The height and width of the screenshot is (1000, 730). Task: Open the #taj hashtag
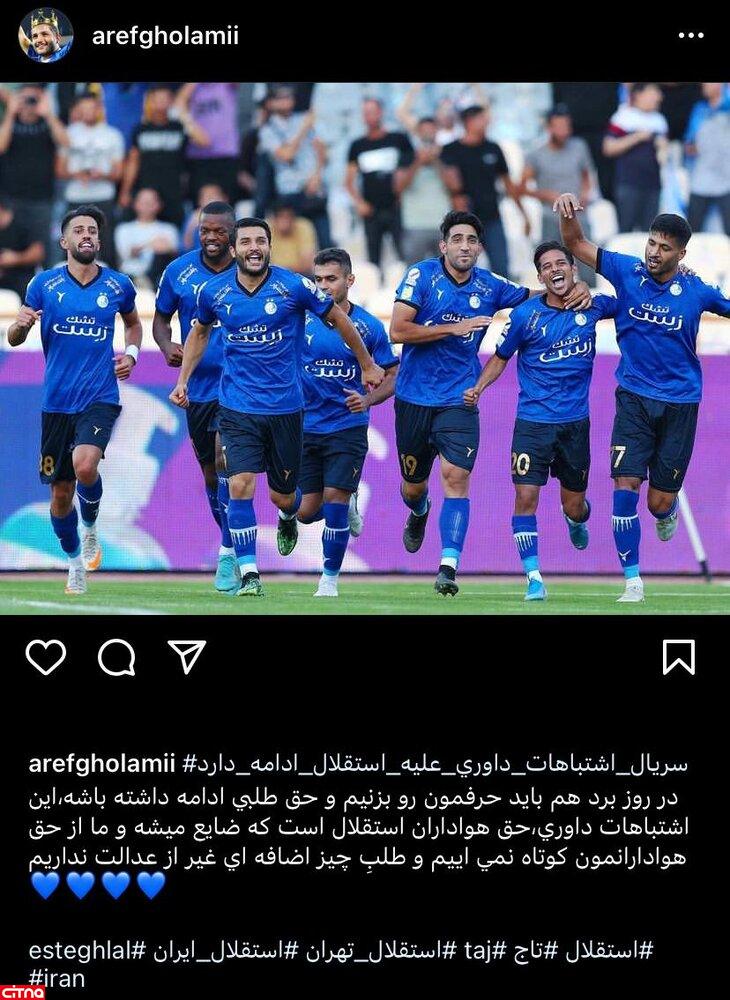(x=479, y=950)
